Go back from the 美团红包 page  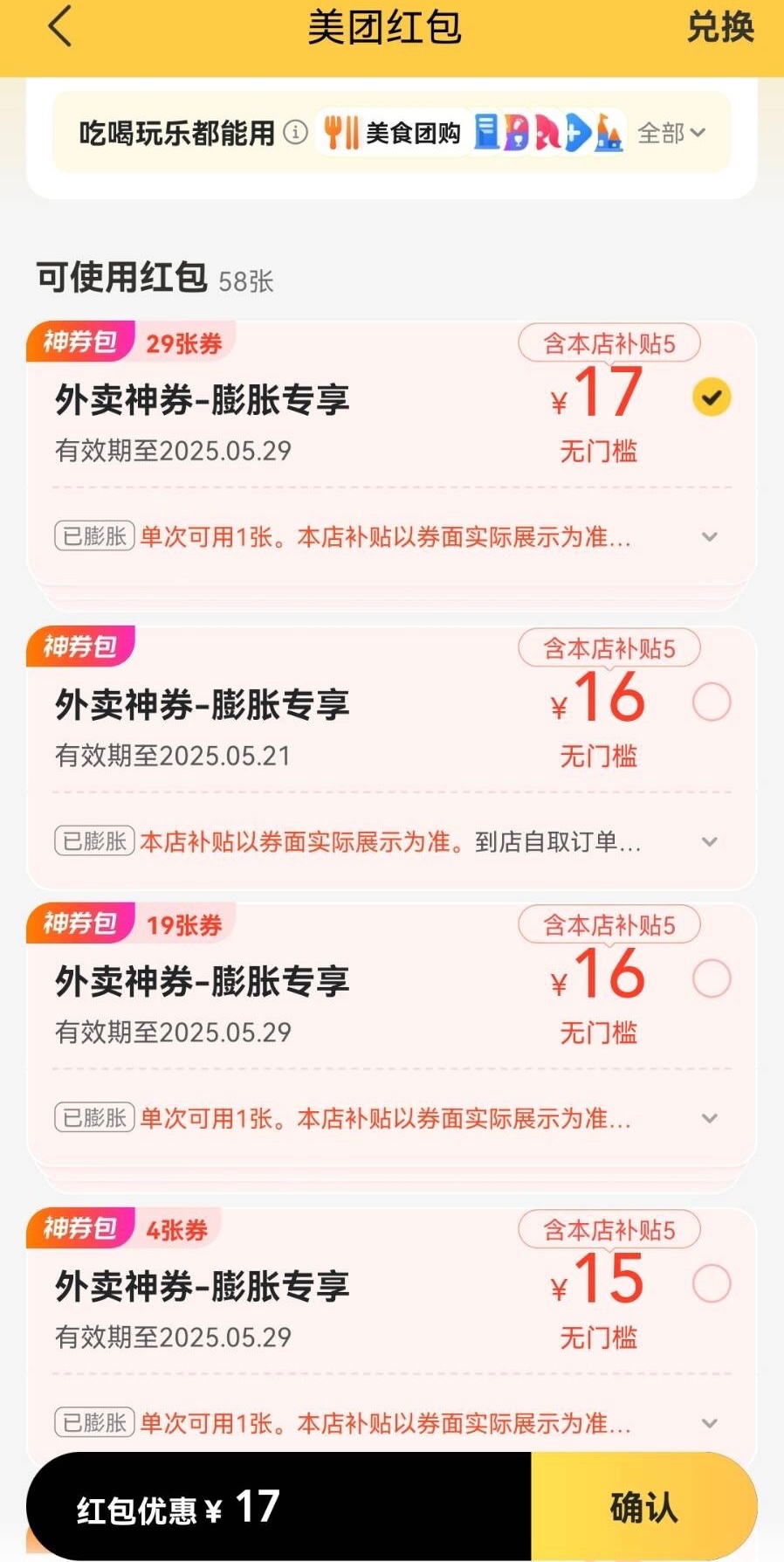pyautogui.click(x=59, y=28)
